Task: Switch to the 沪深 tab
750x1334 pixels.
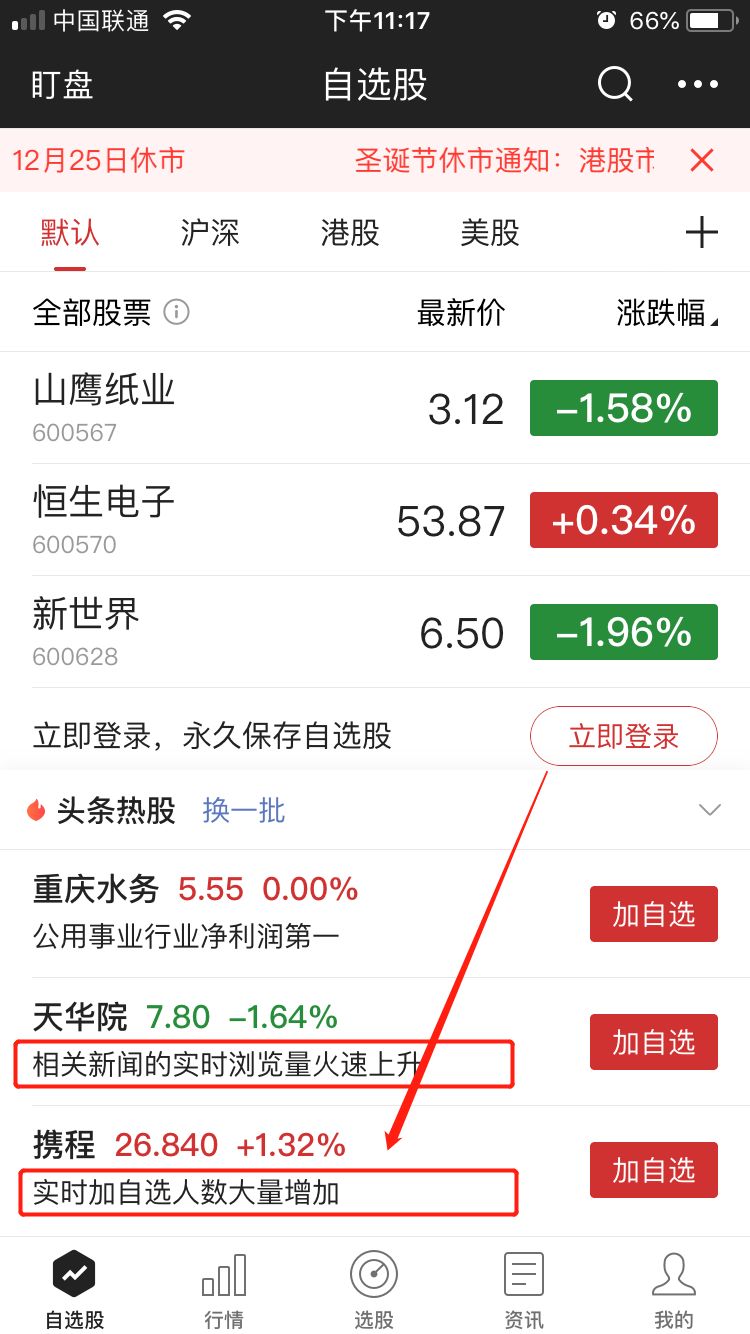Action: [209, 232]
